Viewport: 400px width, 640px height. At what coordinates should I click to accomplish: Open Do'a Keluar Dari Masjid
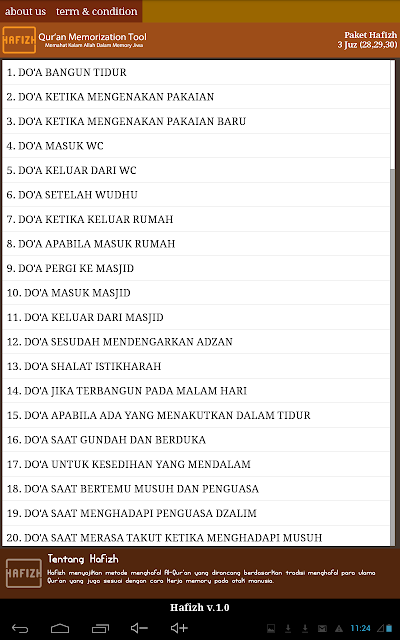[196, 317]
